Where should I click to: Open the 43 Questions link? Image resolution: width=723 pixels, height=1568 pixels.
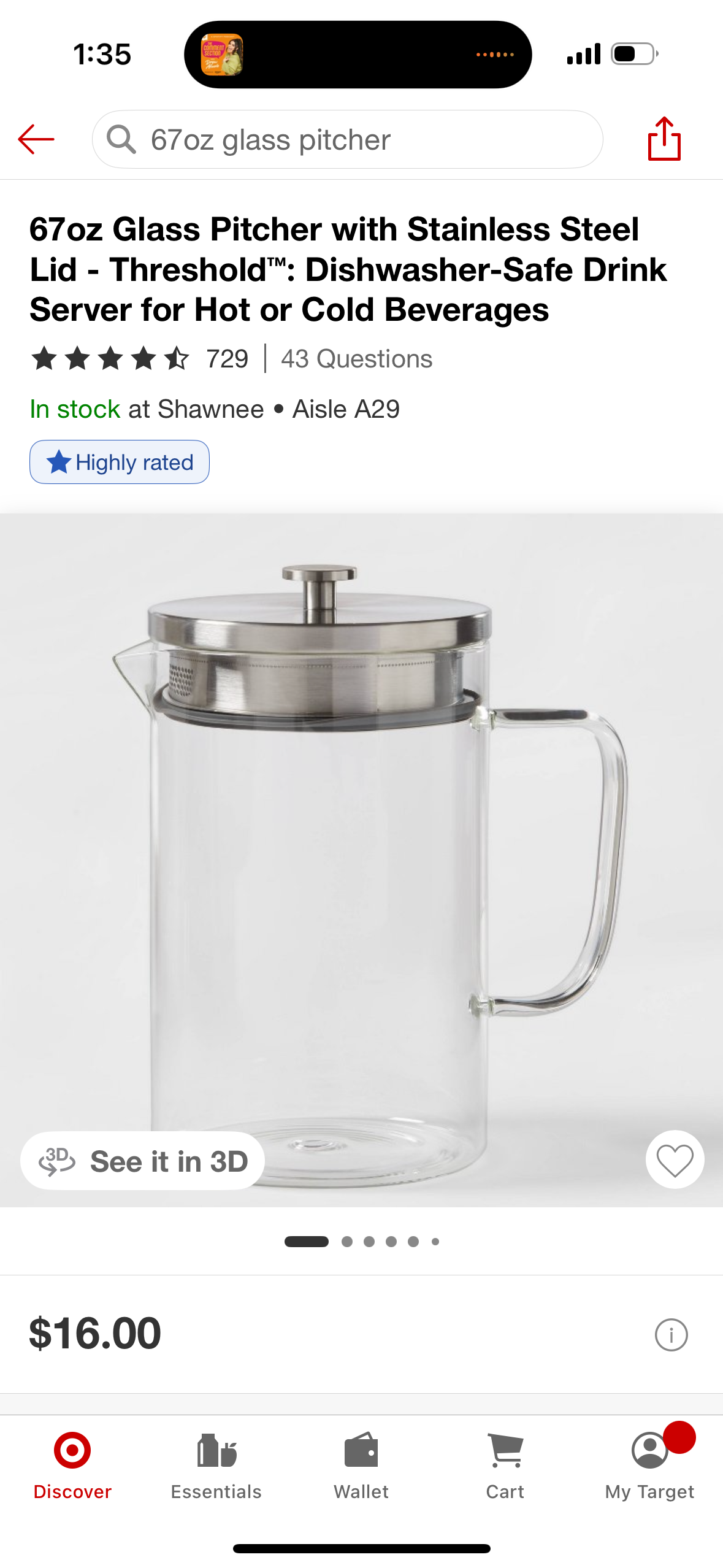pyautogui.click(x=356, y=359)
